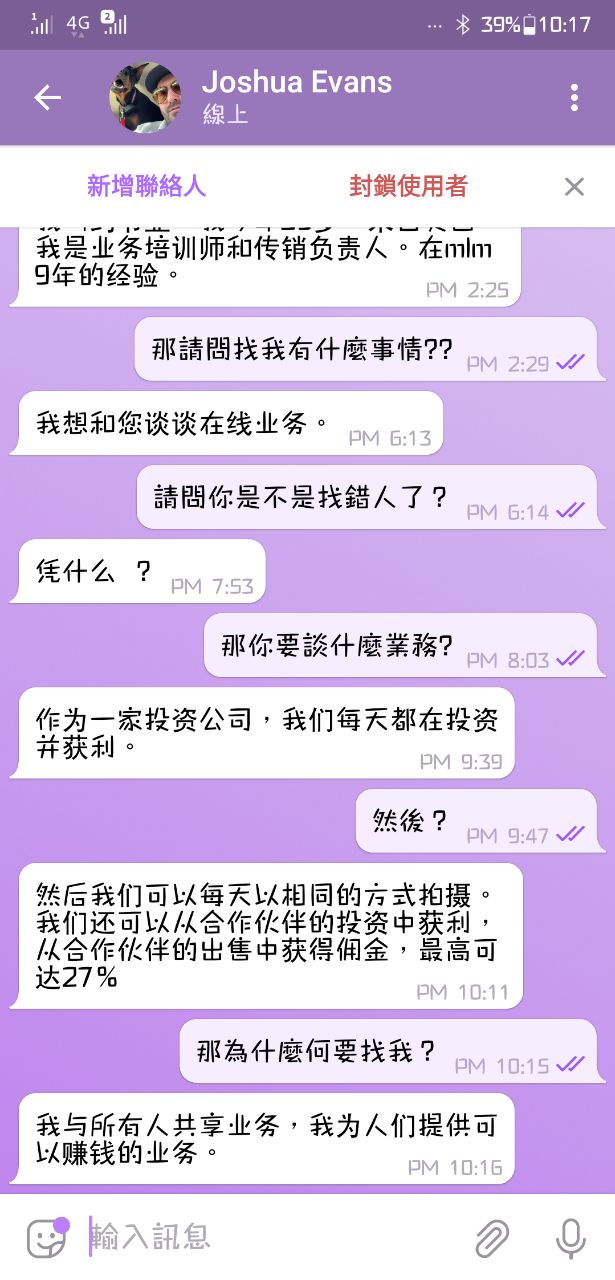This screenshot has width=615, height=1280.
Task: Dismiss the add contact banner
Action: [x=574, y=186]
